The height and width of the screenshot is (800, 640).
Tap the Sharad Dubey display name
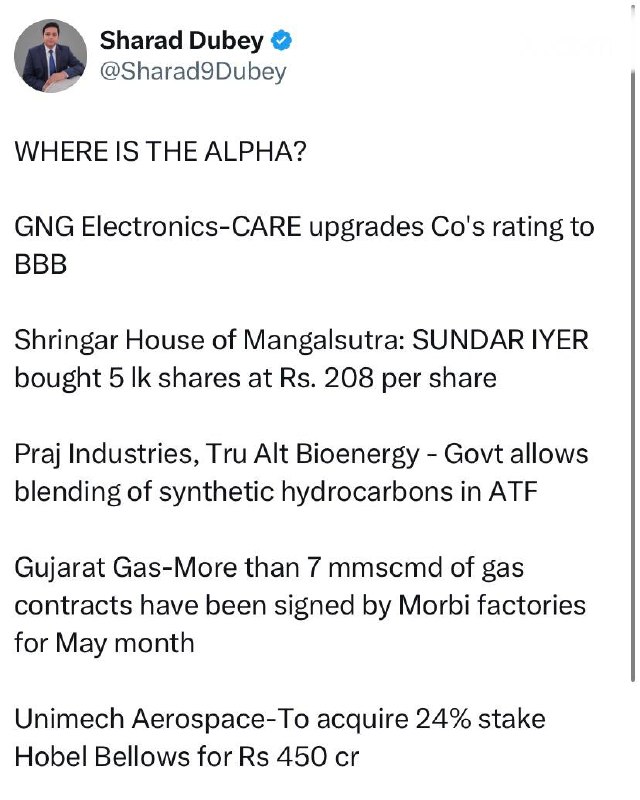coord(184,41)
